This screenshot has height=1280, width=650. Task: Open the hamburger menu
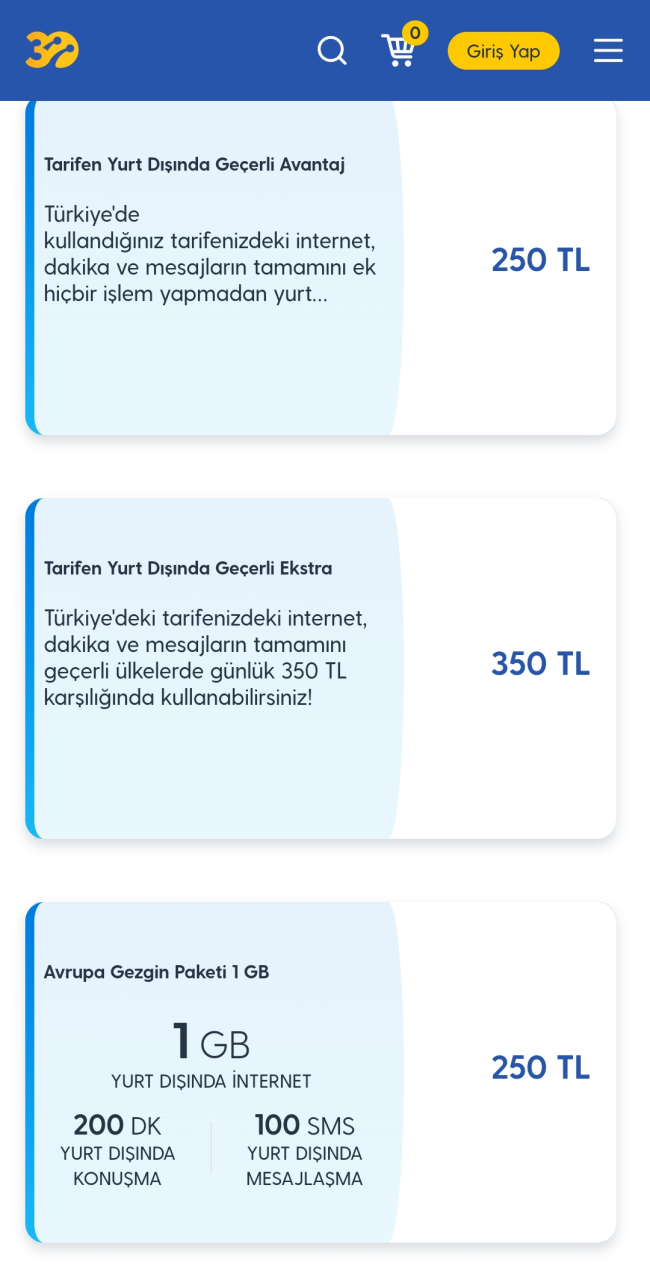point(608,51)
